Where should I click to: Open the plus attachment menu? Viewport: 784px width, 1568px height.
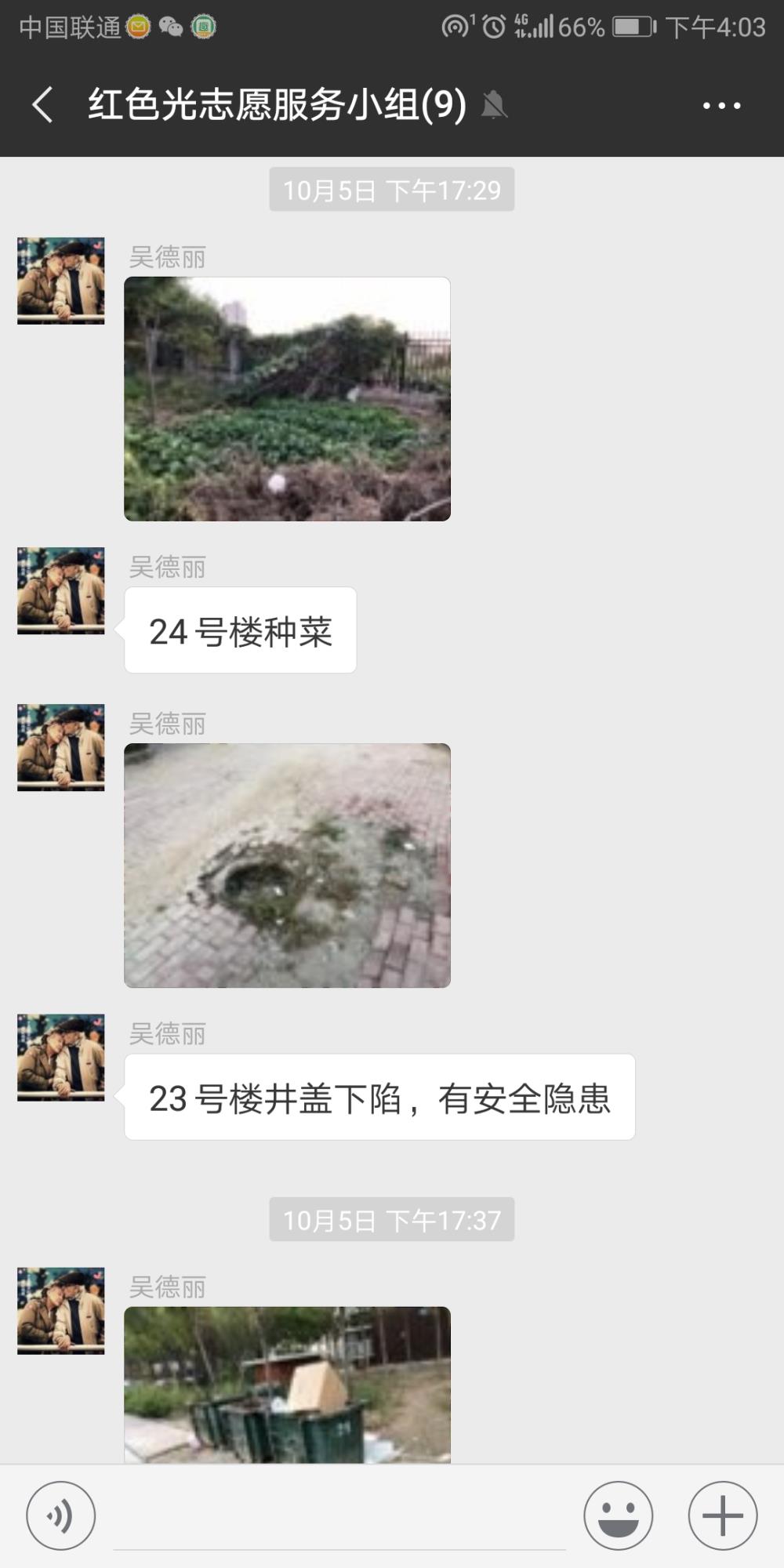(723, 1515)
